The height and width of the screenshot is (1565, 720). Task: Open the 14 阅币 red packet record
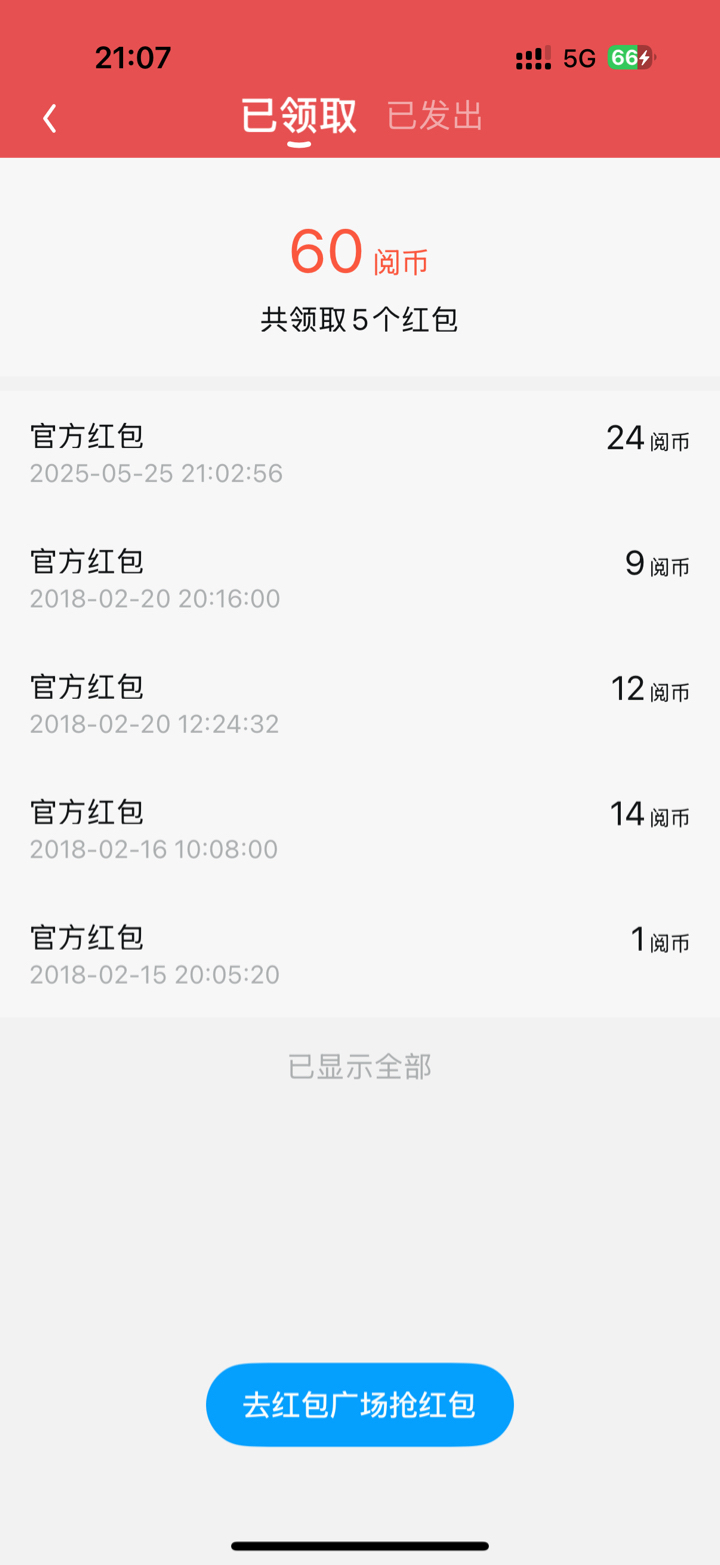[360, 830]
